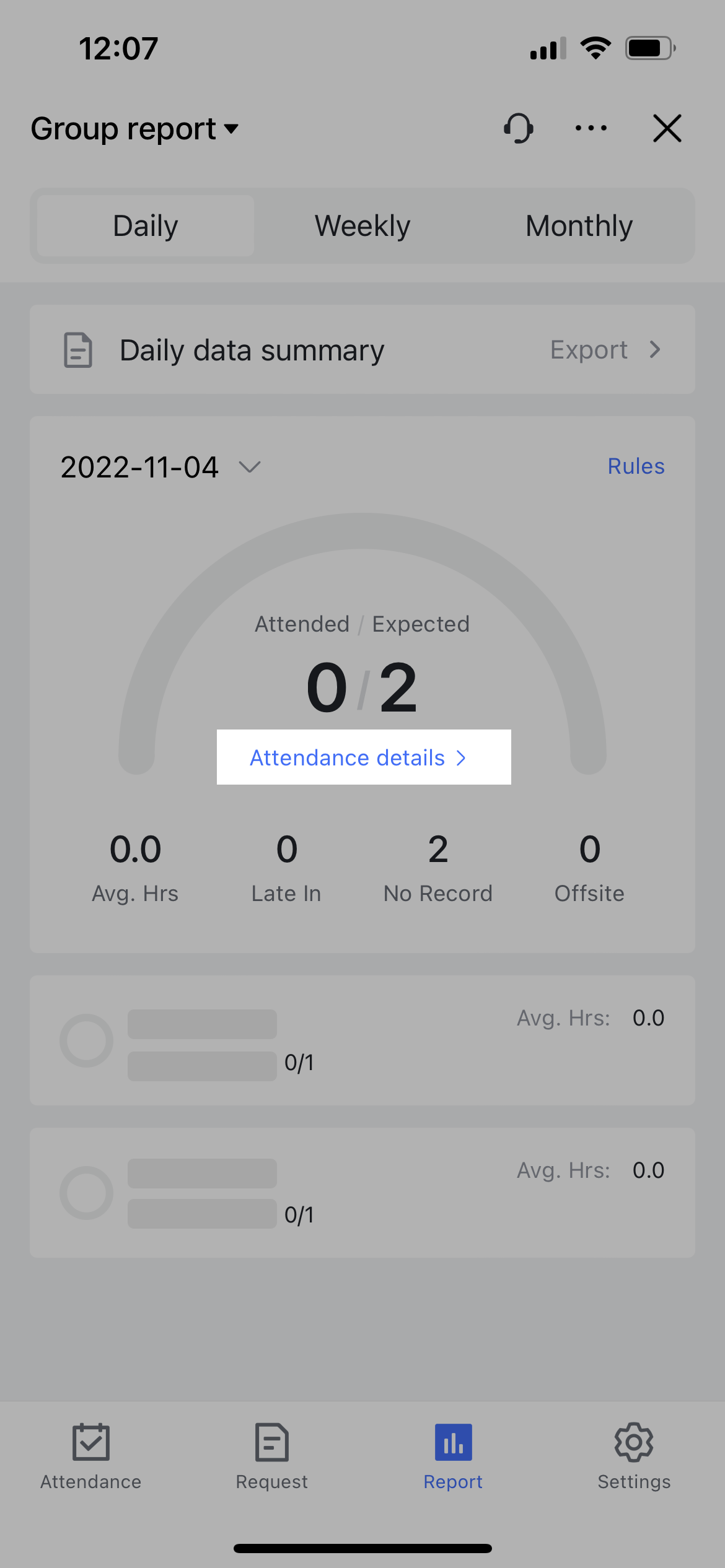The width and height of the screenshot is (725, 1568).
Task: Close the Group report screen
Action: 667,128
